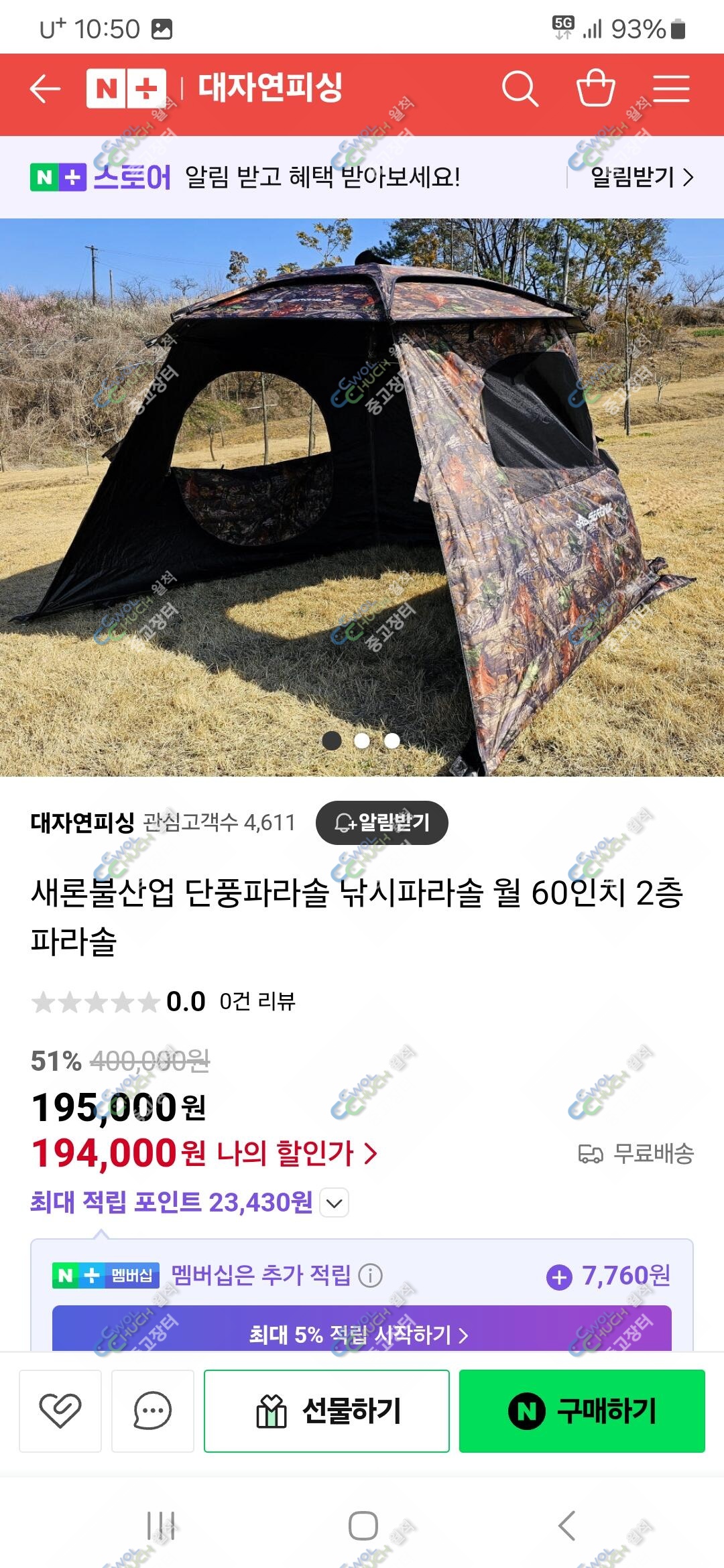Tap 알림받기 in the store banner
724x1568 pixels.
pos(642,177)
